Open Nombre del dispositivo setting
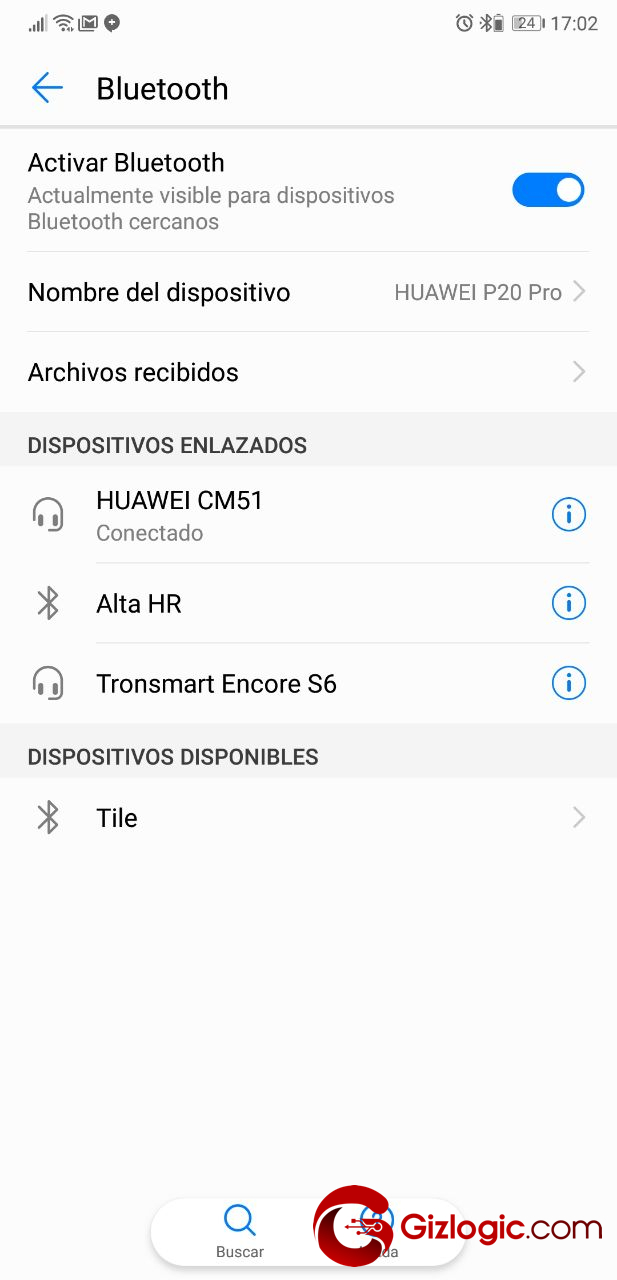Viewport: 617px width, 1280px height. (x=308, y=292)
